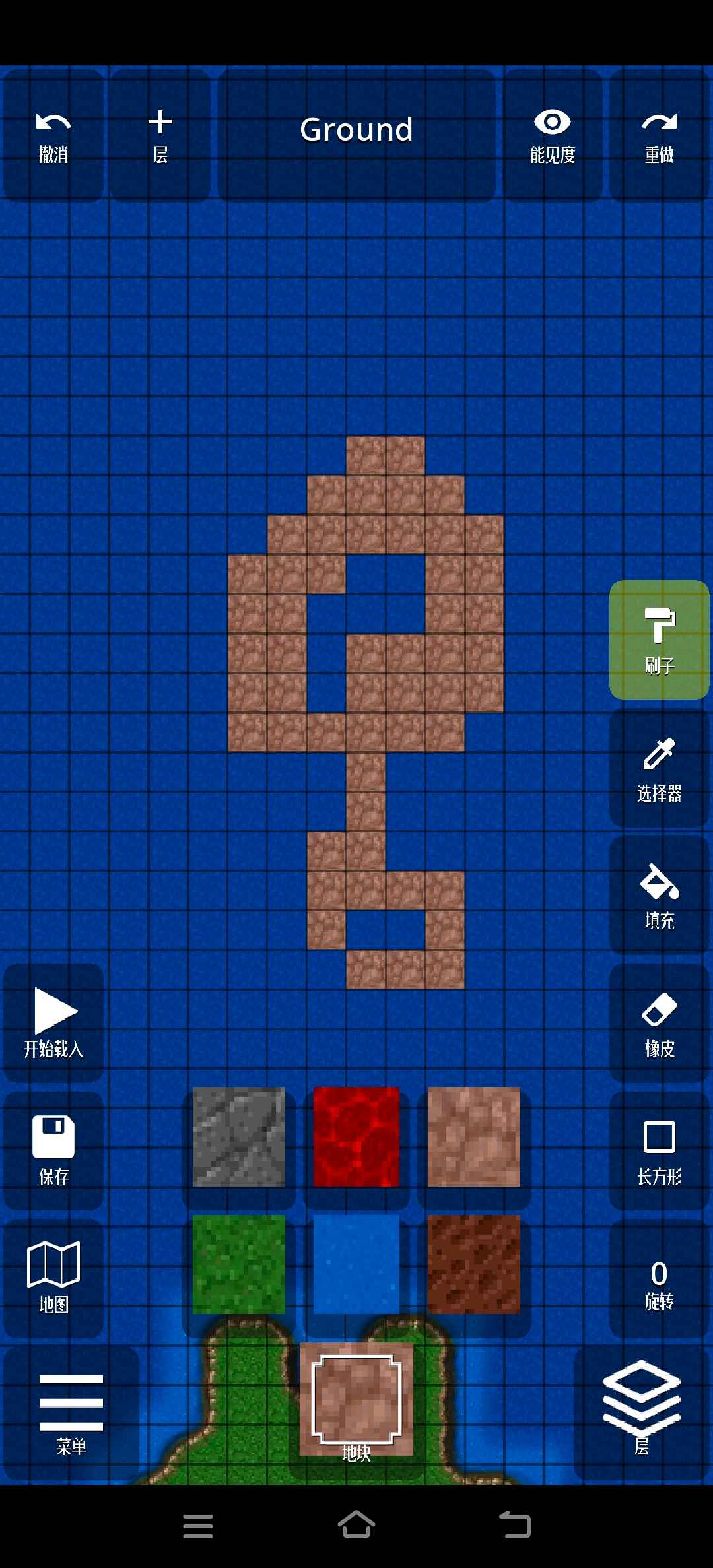This screenshot has height=1568, width=713.
Task: Open the 地图 map view
Action: 53,1278
